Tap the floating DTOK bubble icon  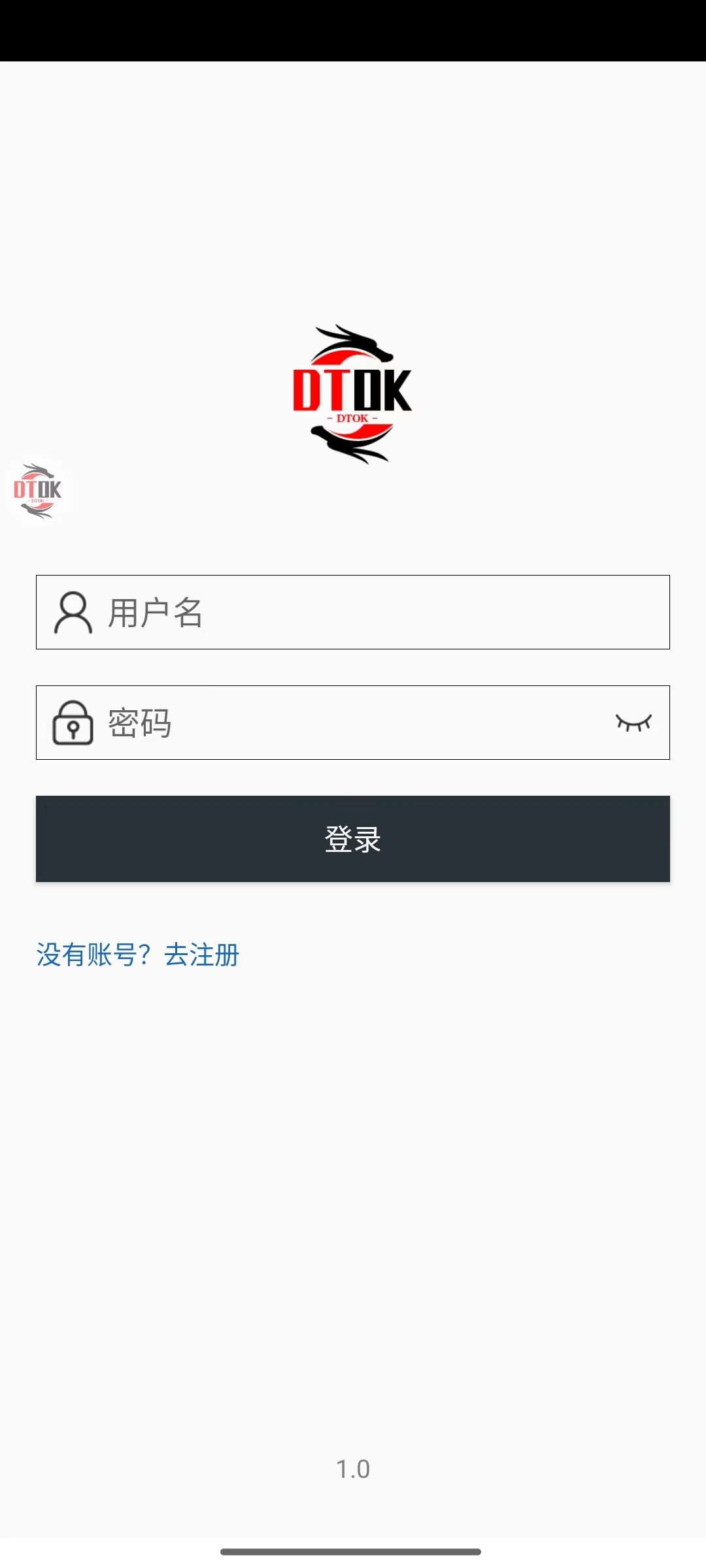pos(37,491)
